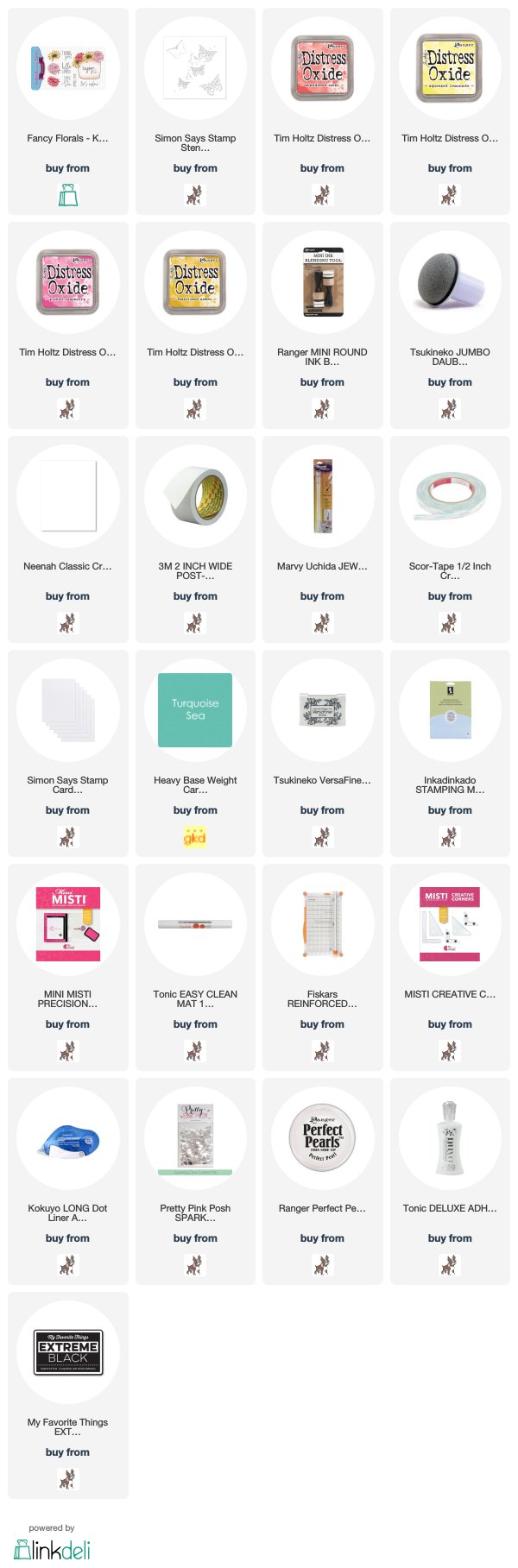The width and height of the screenshot is (518, 1568).
Task: View the My Favorite Things Extreme Black ink
Action: (67, 1352)
